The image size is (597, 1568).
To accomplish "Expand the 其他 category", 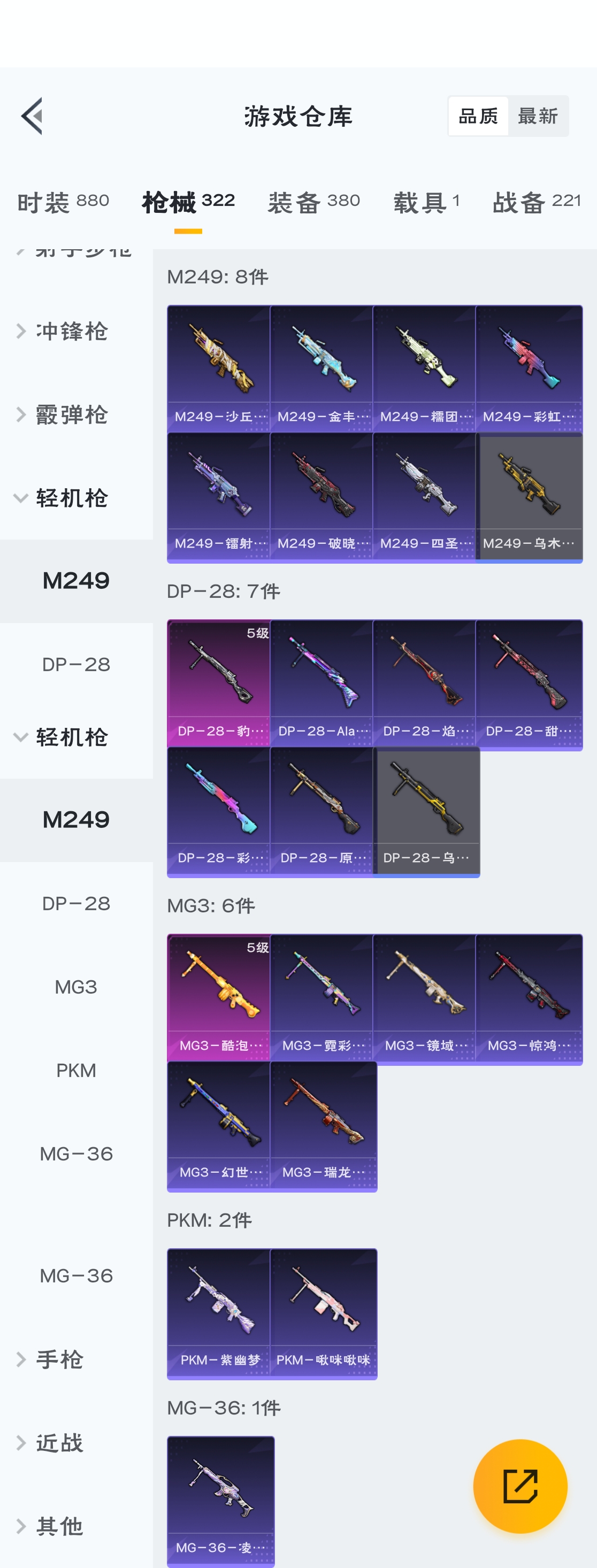I will tap(59, 1526).
